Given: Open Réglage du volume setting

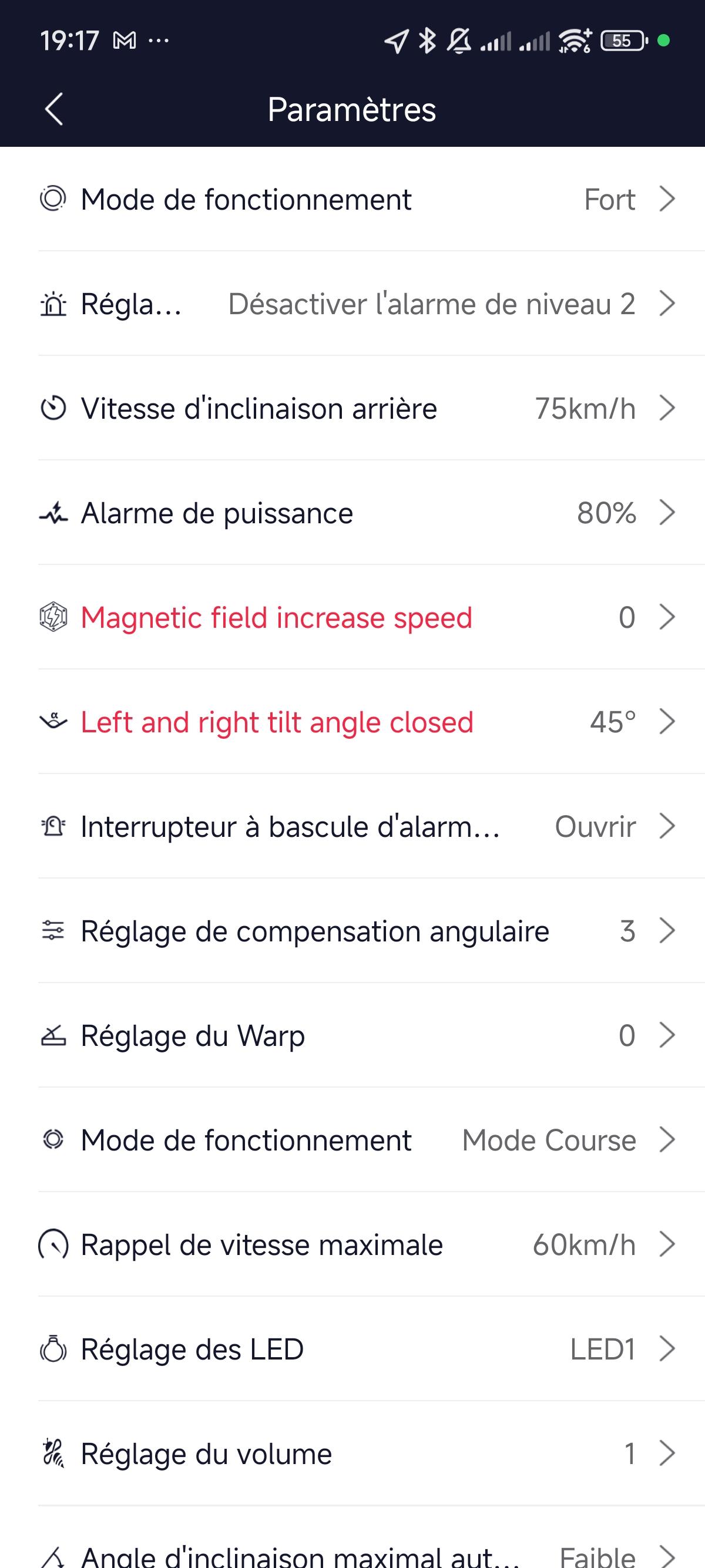Looking at the screenshot, I should tap(352, 1453).
